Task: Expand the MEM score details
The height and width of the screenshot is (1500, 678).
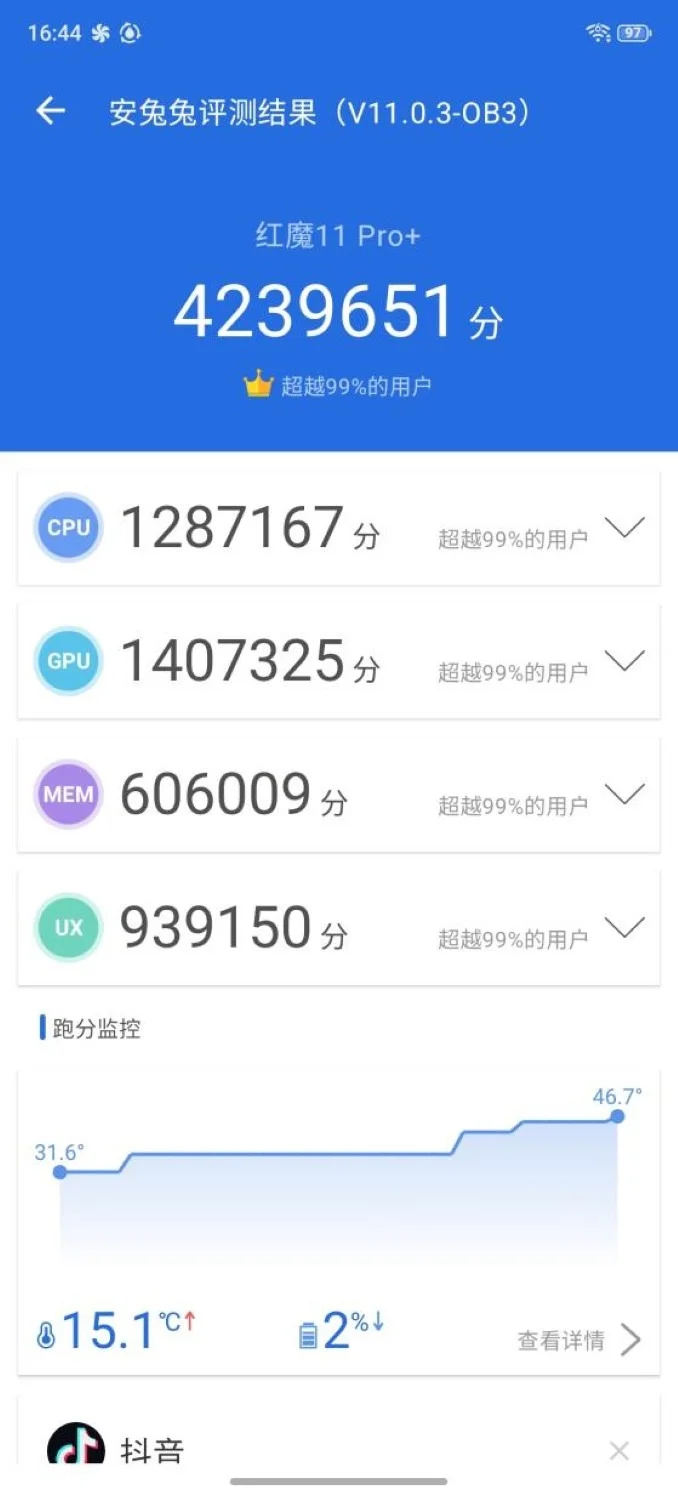Action: [x=625, y=795]
